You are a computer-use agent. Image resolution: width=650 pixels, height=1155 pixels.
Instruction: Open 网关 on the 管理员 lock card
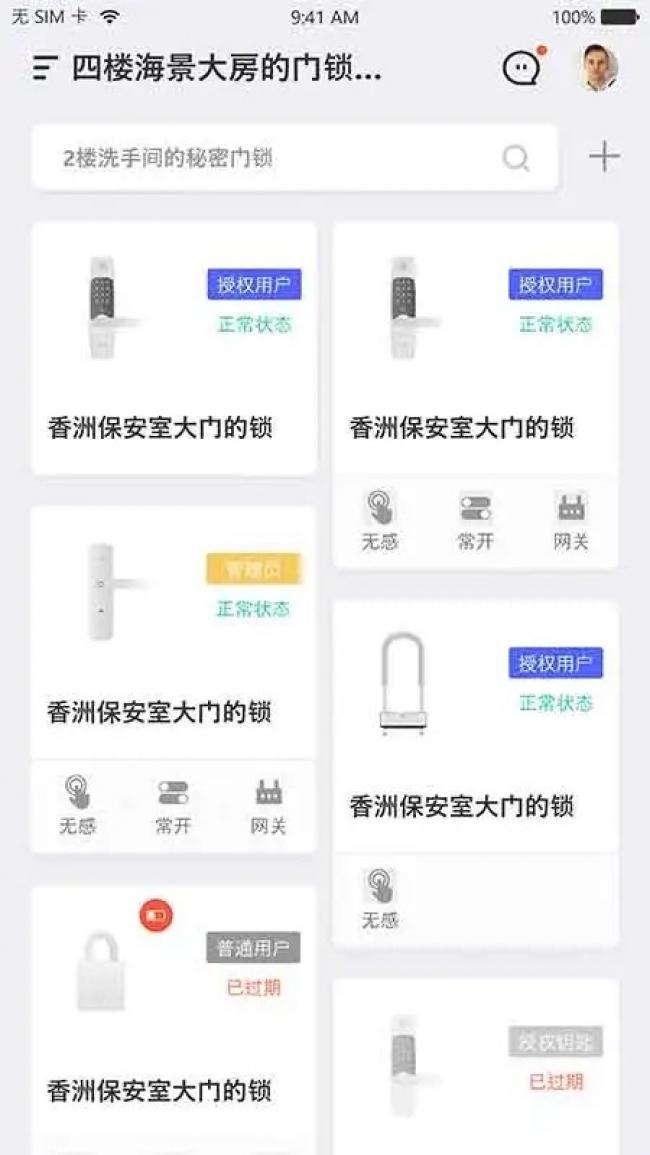click(268, 806)
